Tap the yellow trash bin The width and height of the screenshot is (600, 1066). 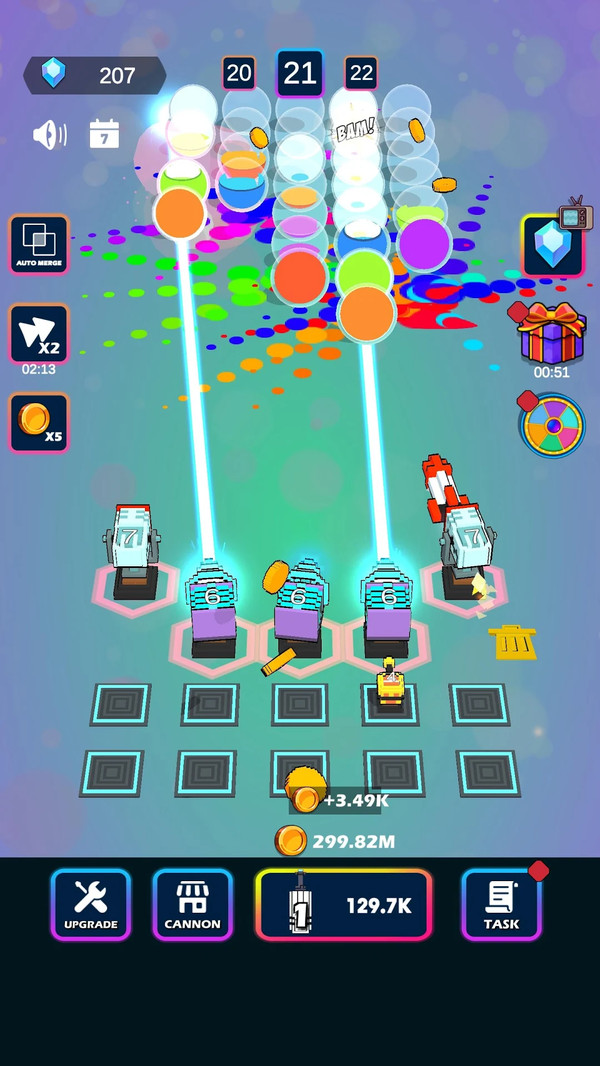pos(513,641)
